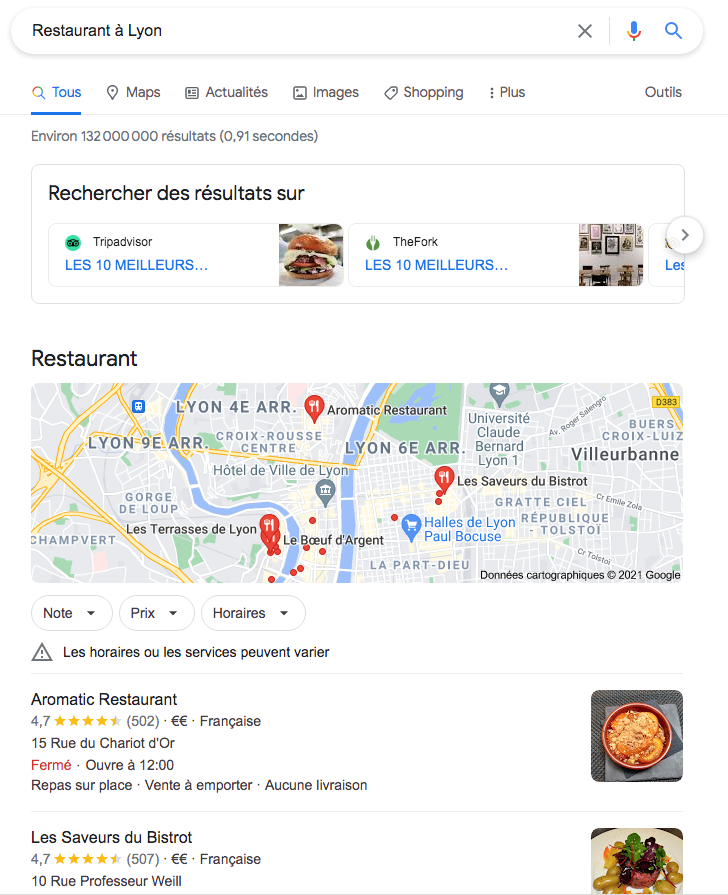Expand the Prix filter dropdown
The width and height of the screenshot is (728, 895).
coord(156,613)
